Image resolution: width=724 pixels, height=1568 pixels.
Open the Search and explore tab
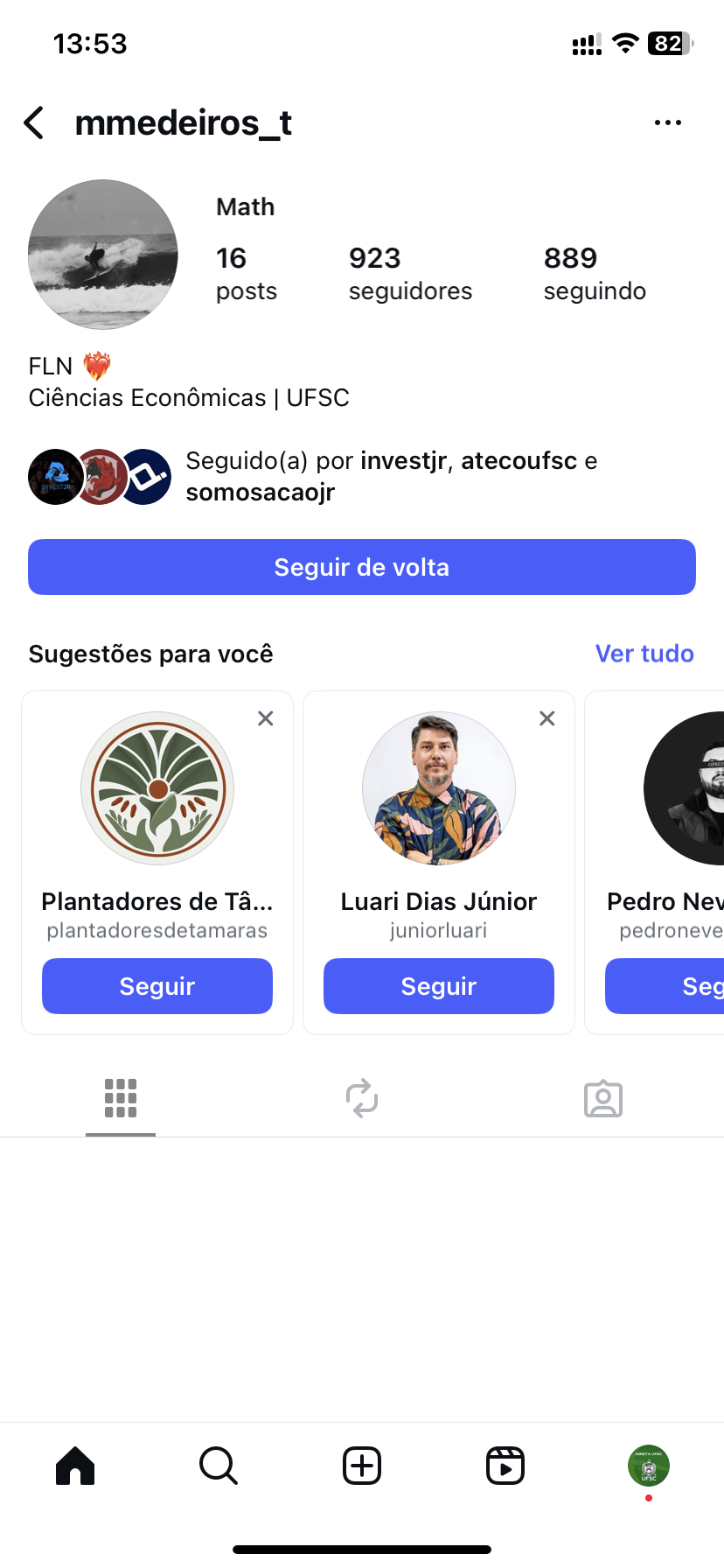(x=219, y=1466)
